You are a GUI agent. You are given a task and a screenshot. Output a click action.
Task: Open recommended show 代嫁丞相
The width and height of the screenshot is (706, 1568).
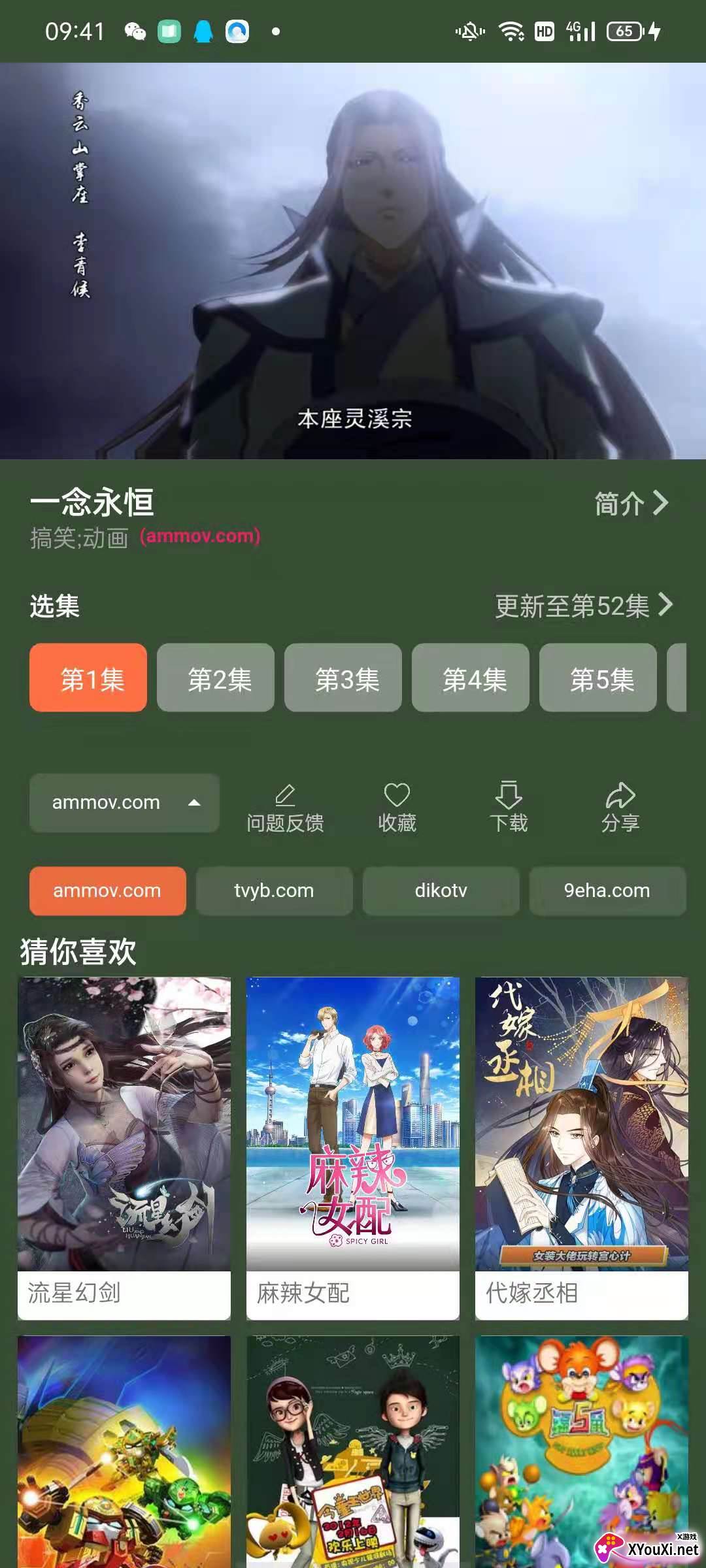pyautogui.click(x=582, y=1147)
